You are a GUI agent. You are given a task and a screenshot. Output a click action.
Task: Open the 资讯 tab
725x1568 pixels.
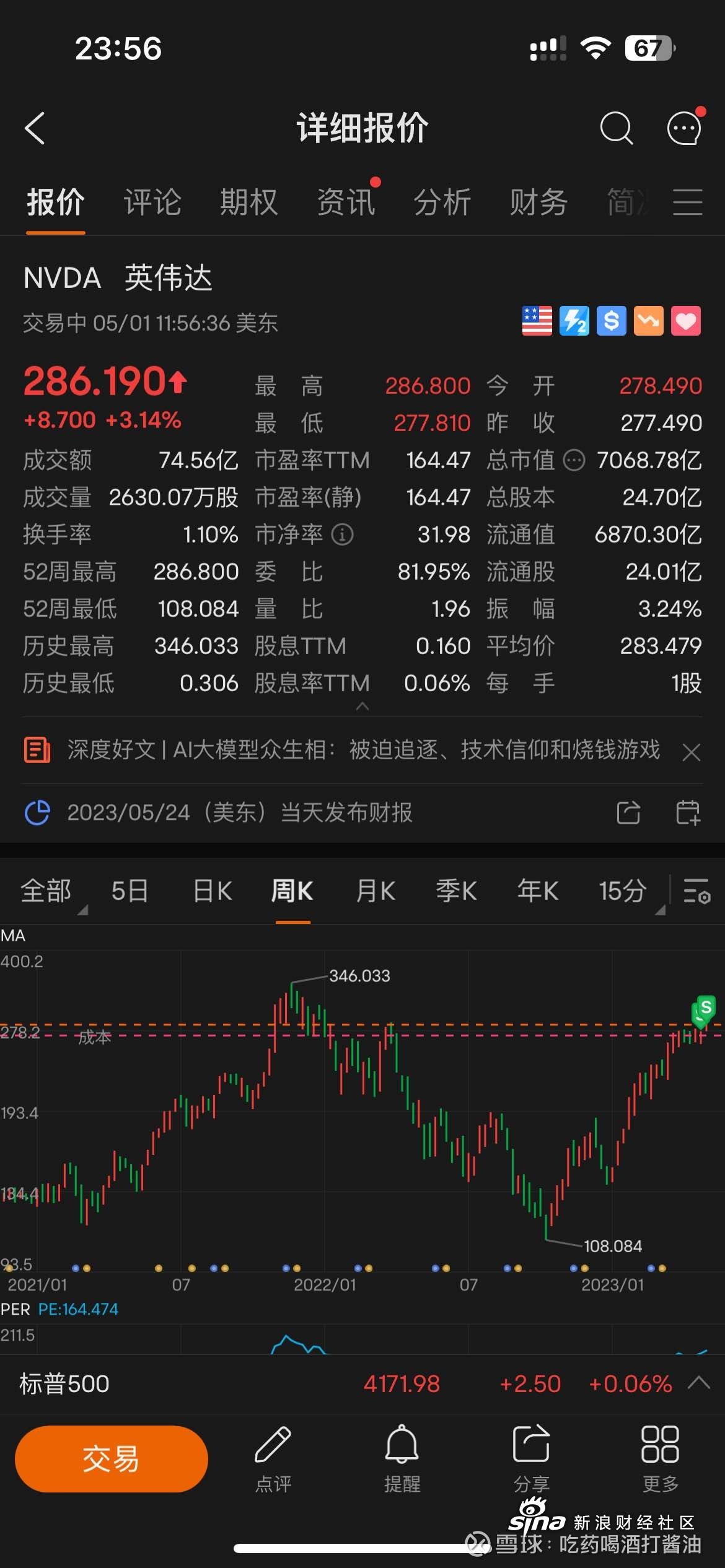(x=346, y=203)
